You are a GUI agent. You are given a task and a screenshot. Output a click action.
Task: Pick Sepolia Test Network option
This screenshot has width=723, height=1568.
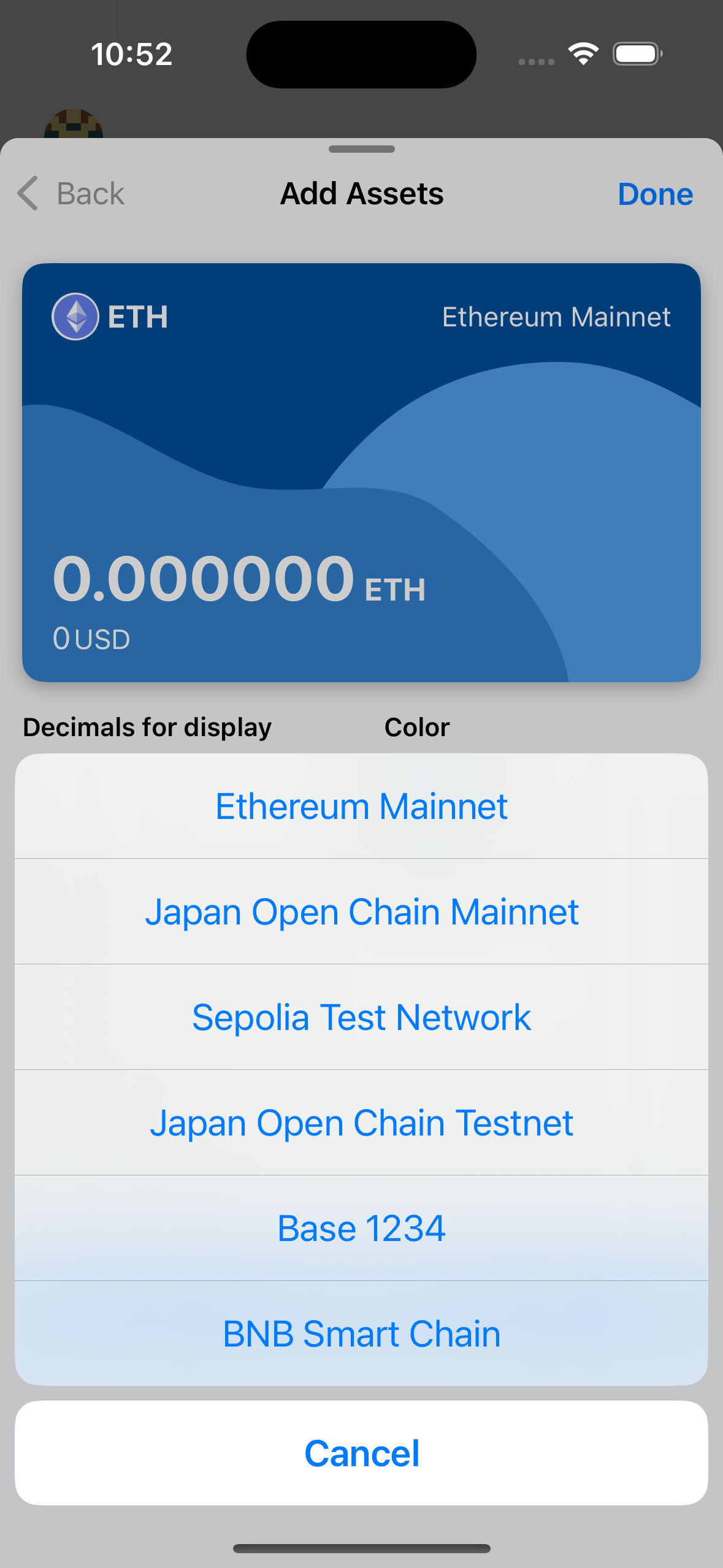point(361,1017)
